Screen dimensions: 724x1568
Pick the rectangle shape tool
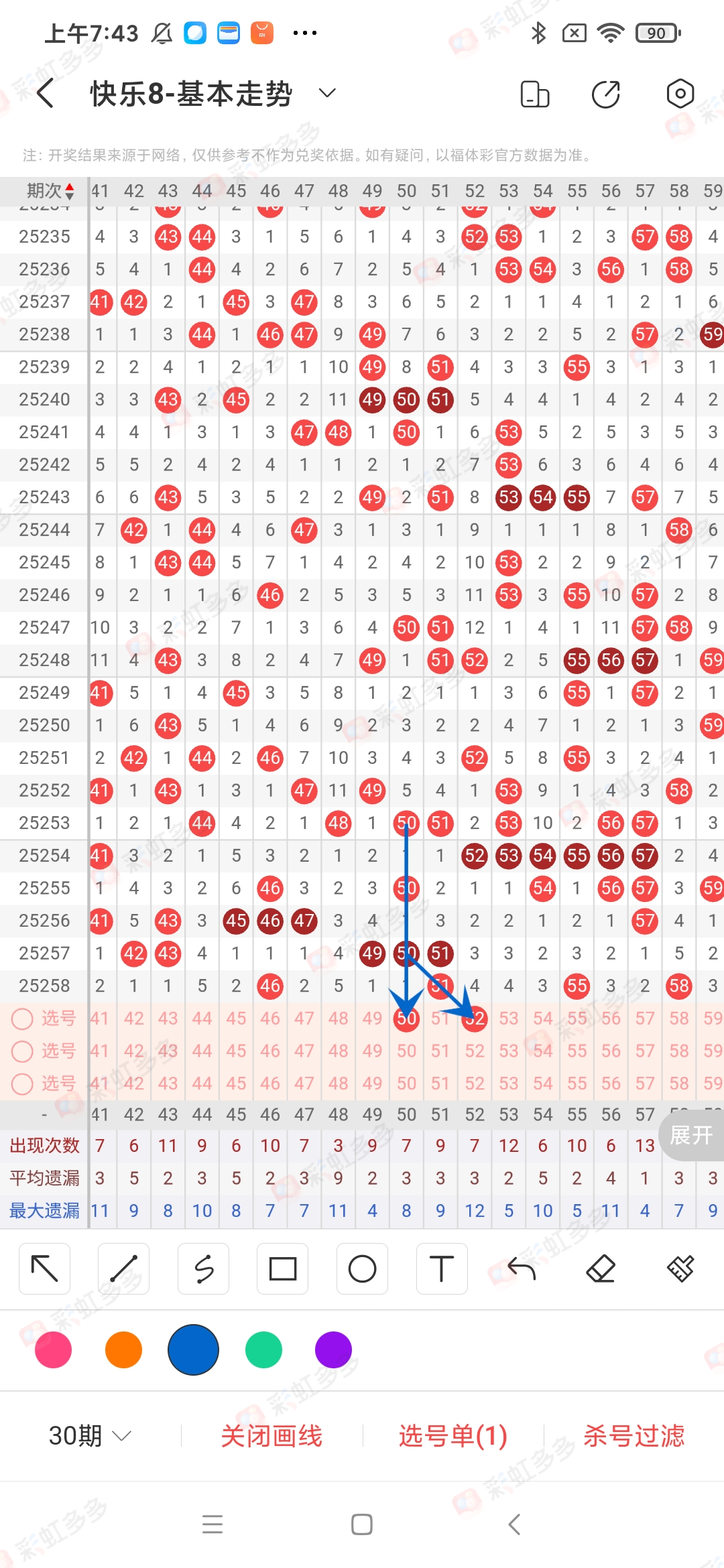click(283, 1268)
